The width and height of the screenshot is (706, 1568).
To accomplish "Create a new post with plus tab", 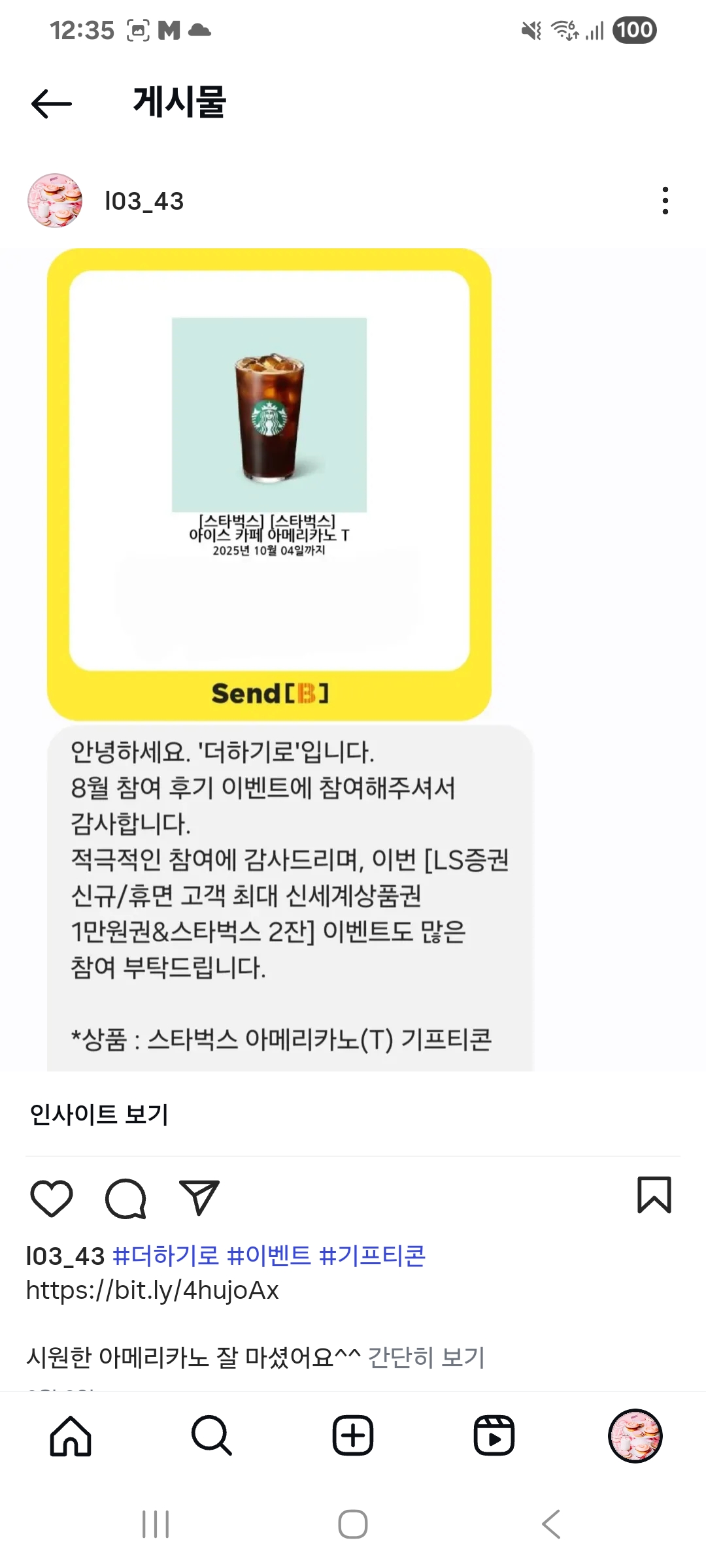I will pyautogui.click(x=353, y=1435).
